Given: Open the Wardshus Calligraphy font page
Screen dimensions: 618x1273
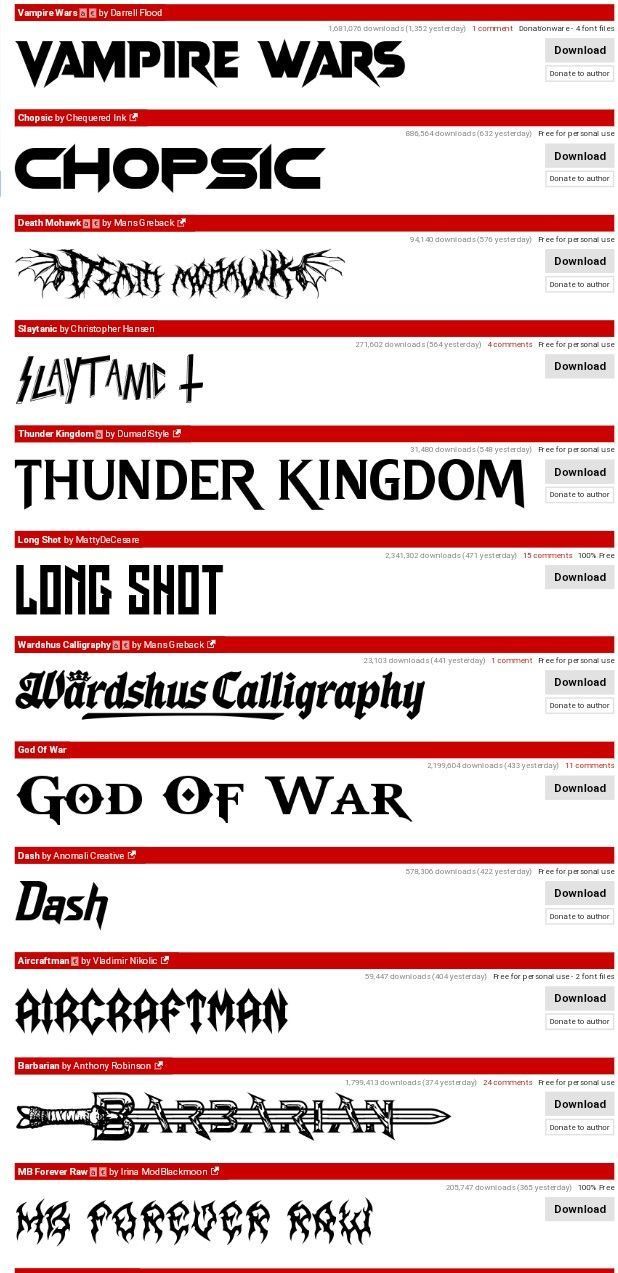Looking at the screenshot, I should 63,645.
